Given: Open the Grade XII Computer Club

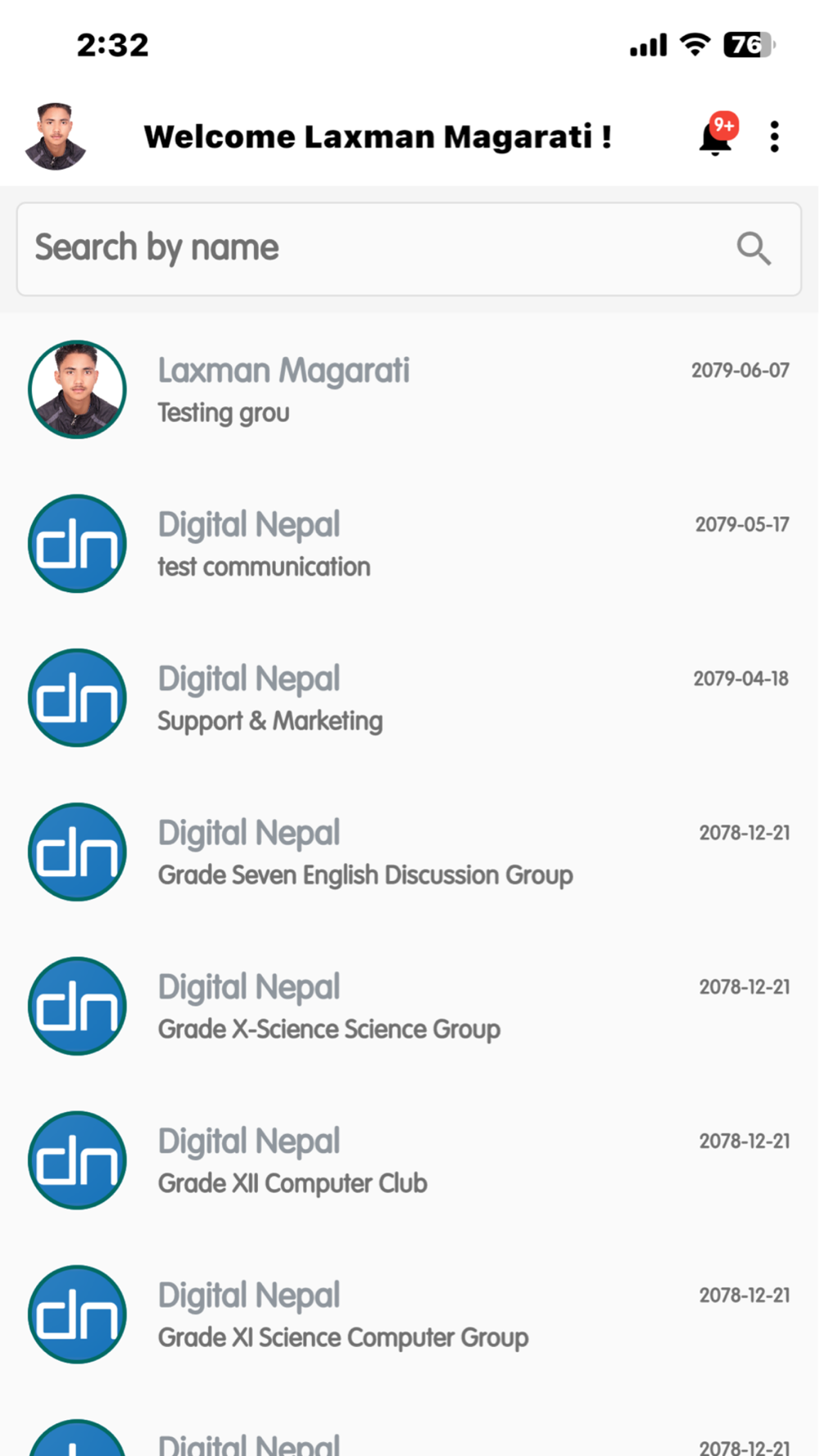Looking at the screenshot, I should click(409, 1160).
